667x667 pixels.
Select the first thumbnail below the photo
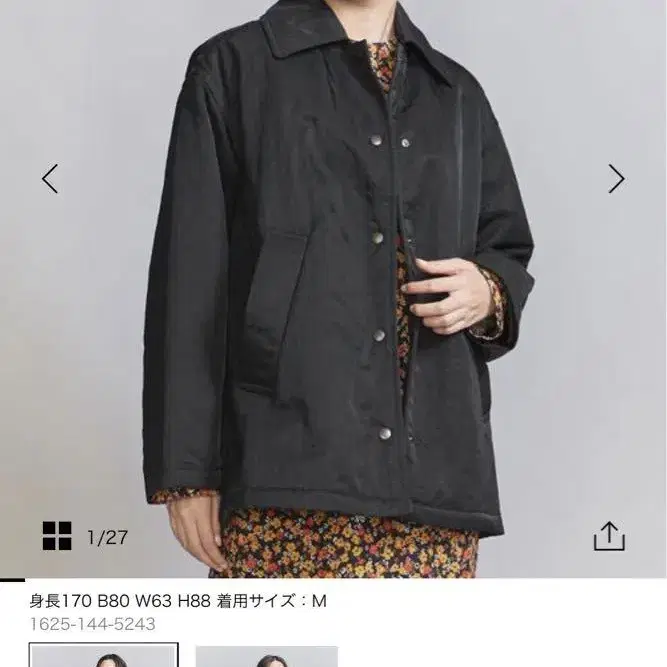point(104,657)
